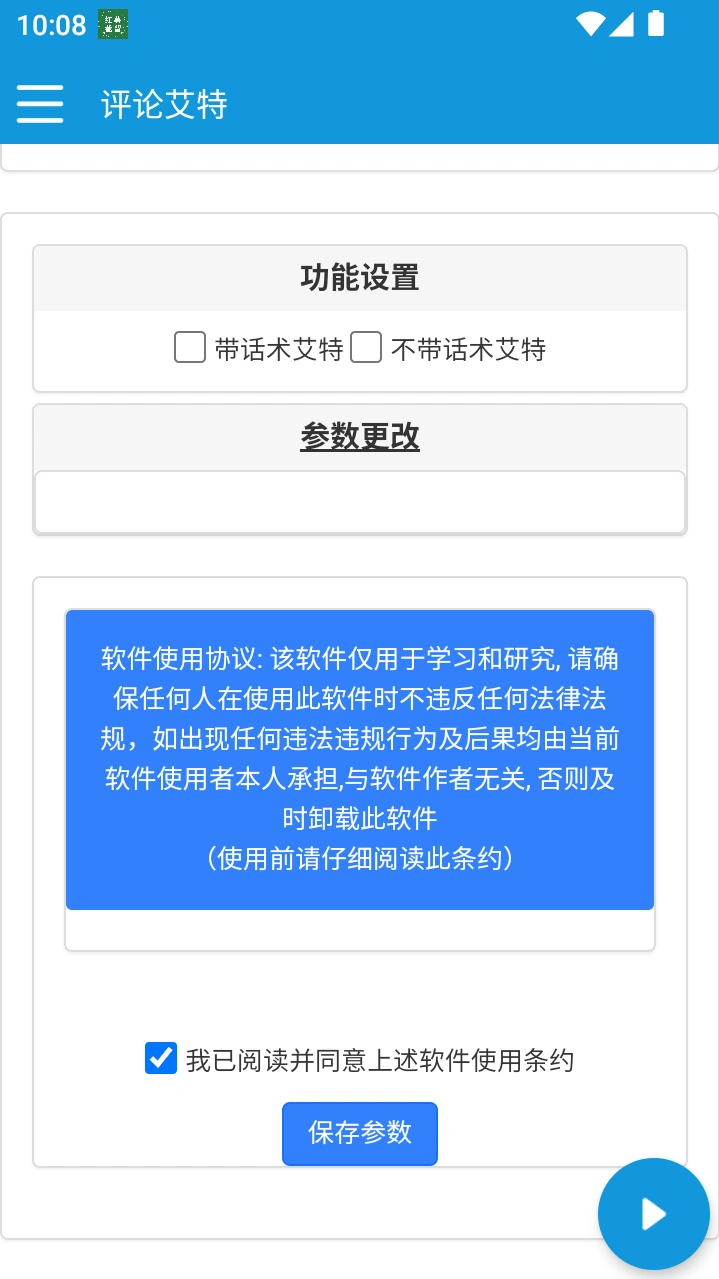Uncheck 我已阅读并同意上述软件使用条约
Screen dimensions: 719x1279
[161, 1058]
